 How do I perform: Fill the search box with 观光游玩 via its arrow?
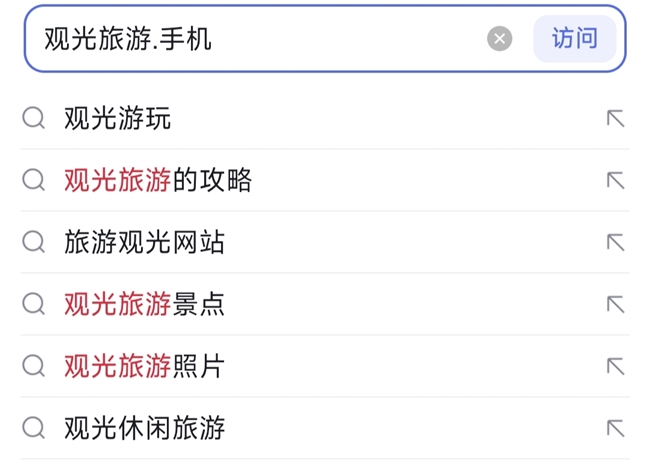tap(615, 119)
